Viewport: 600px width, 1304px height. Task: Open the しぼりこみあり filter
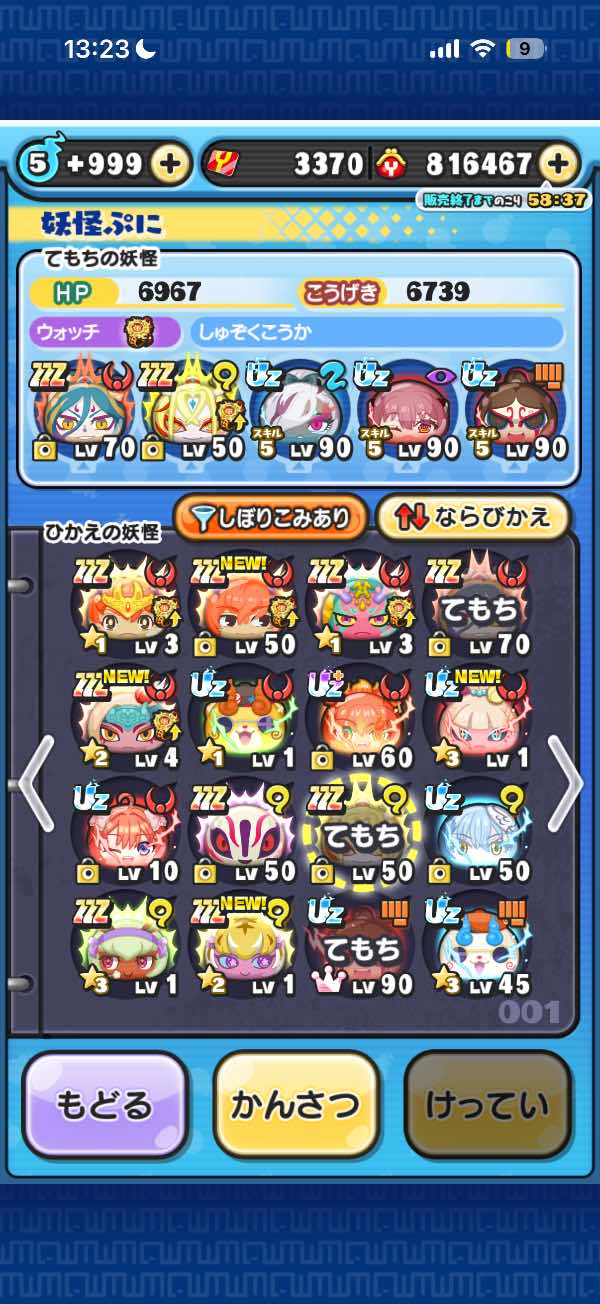(271, 516)
